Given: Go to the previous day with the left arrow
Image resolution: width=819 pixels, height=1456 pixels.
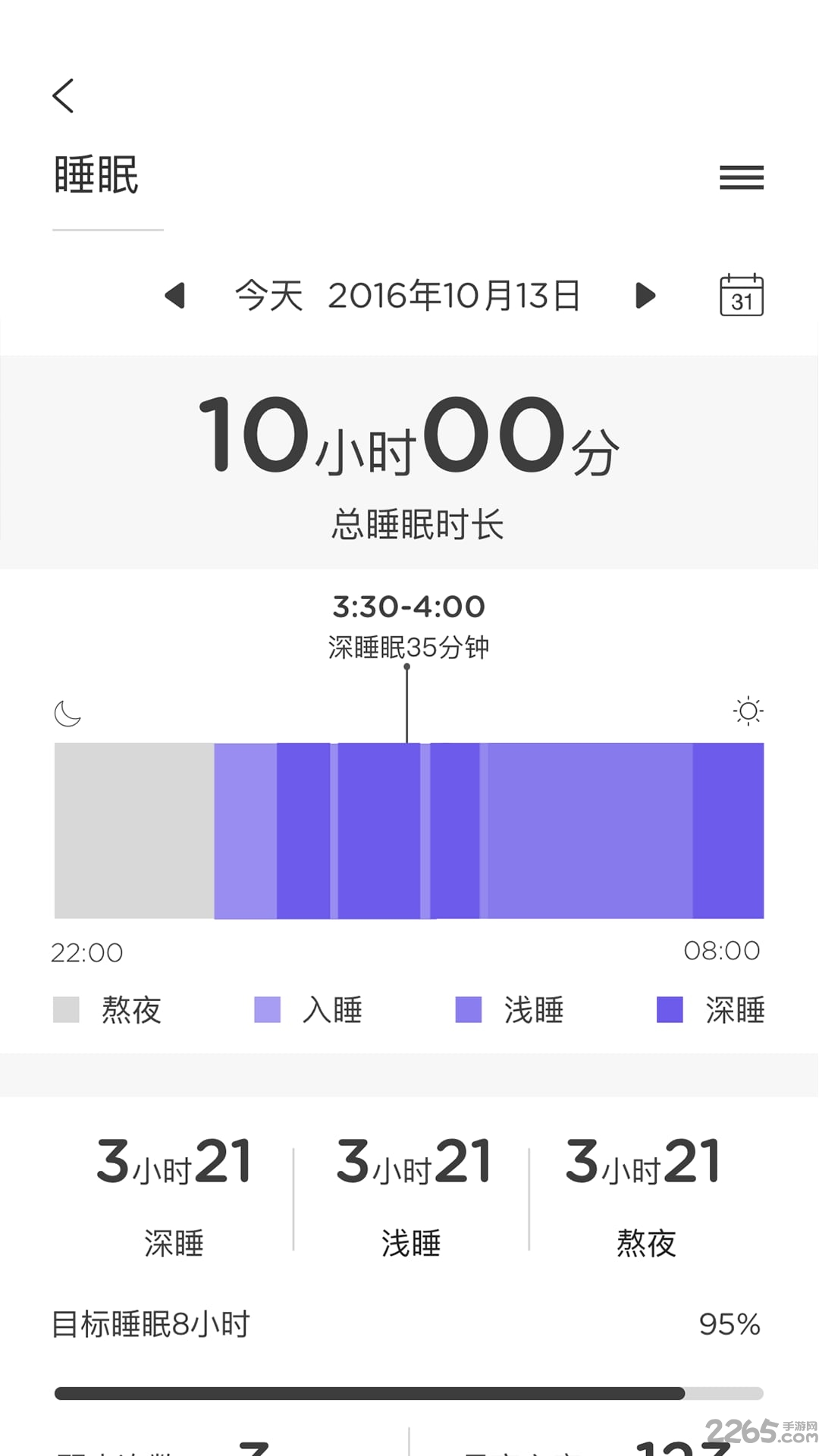Looking at the screenshot, I should [x=177, y=296].
